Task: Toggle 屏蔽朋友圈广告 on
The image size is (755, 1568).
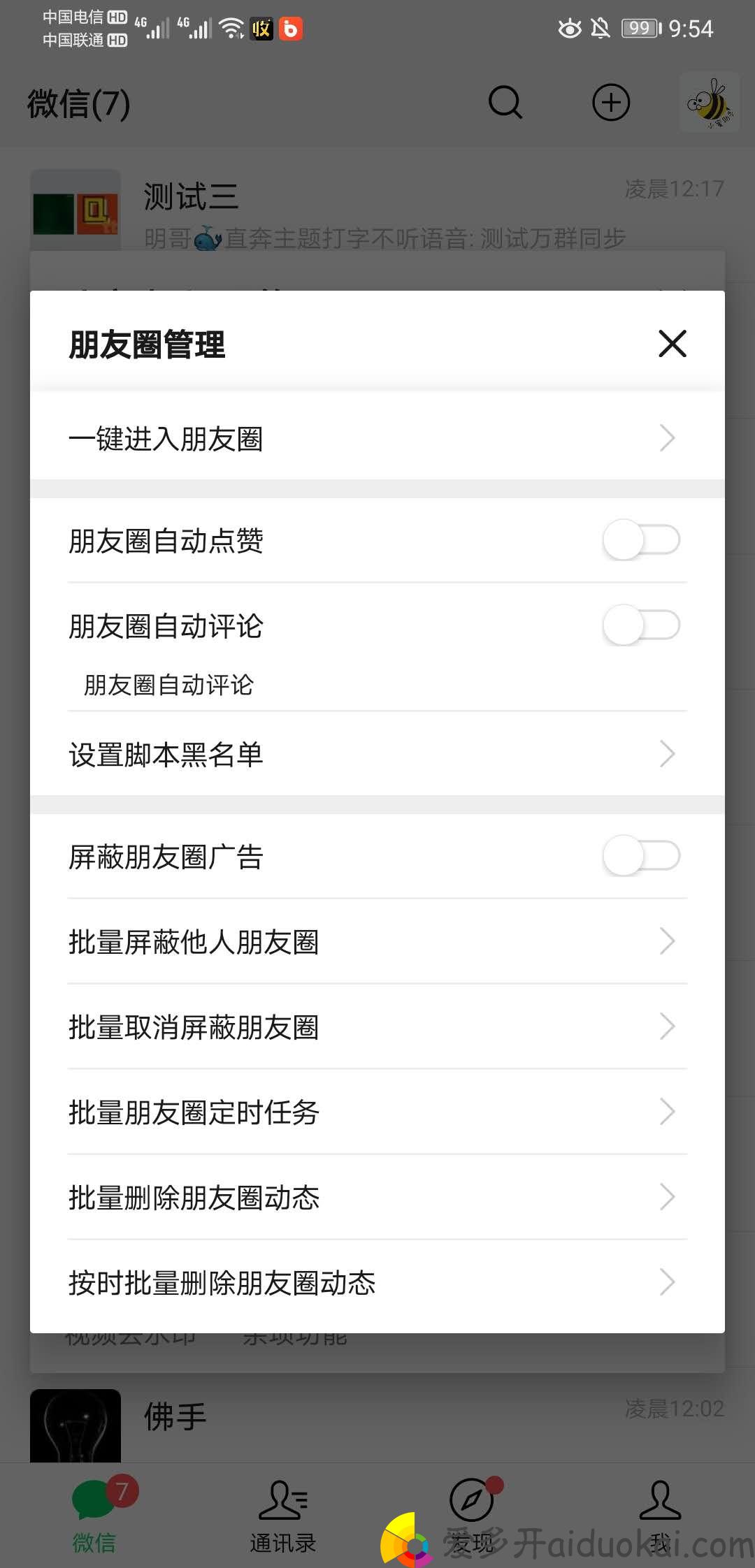Action: pyautogui.click(x=641, y=856)
